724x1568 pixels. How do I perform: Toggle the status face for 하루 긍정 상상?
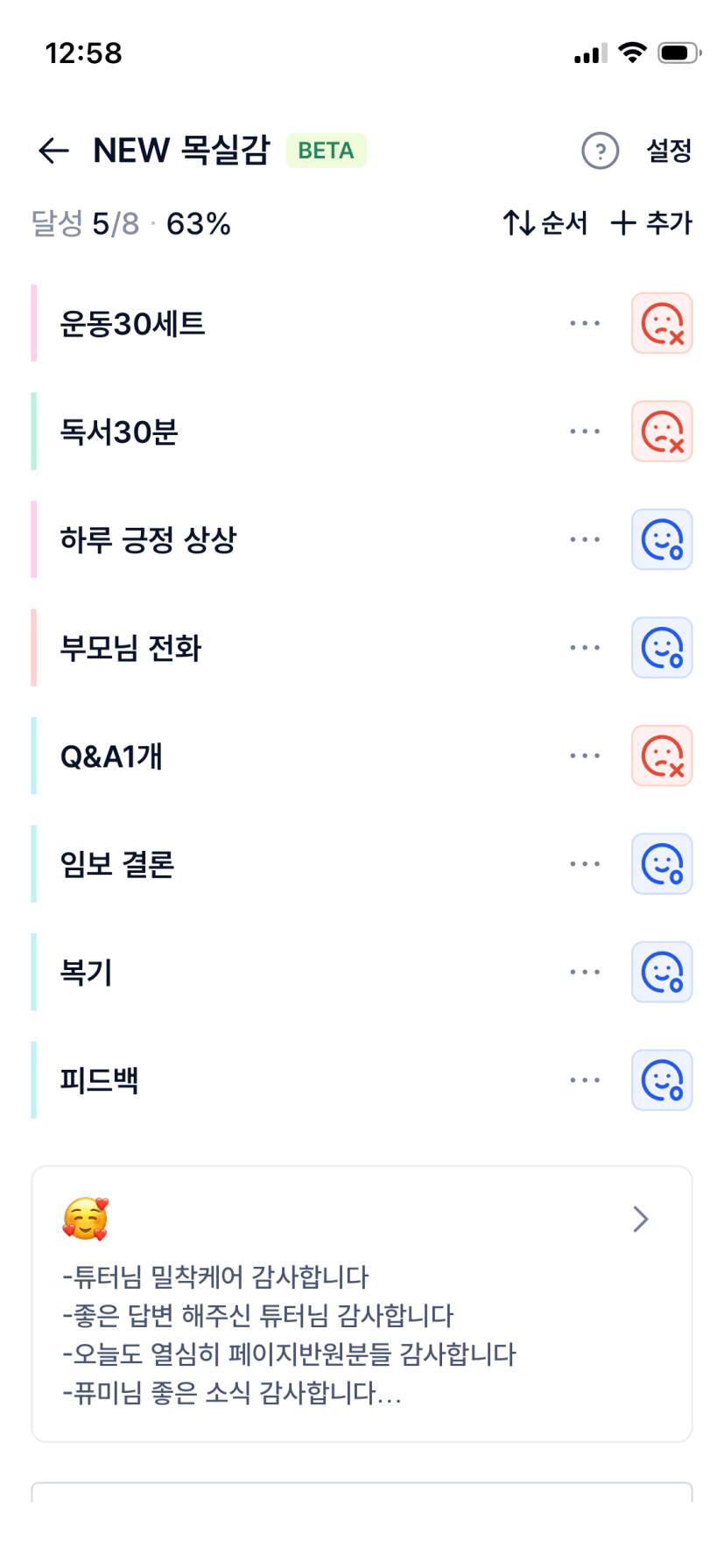tap(662, 539)
